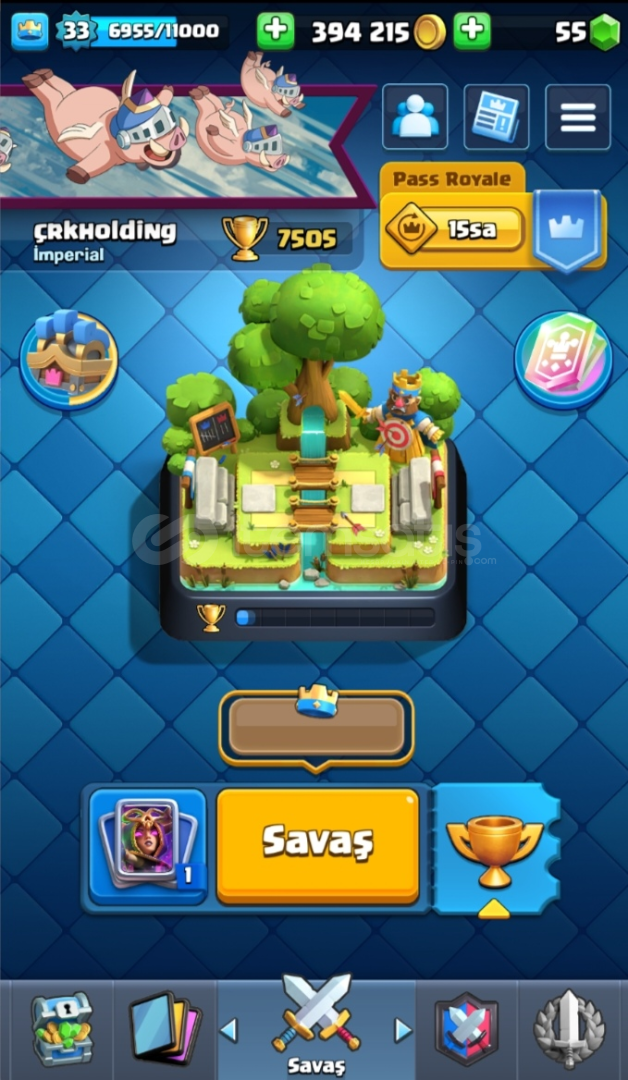Open the news feed icon
Image resolution: width=628 pixels, height=1080 pixels.
pyautogui.click(x=497, y=117)
